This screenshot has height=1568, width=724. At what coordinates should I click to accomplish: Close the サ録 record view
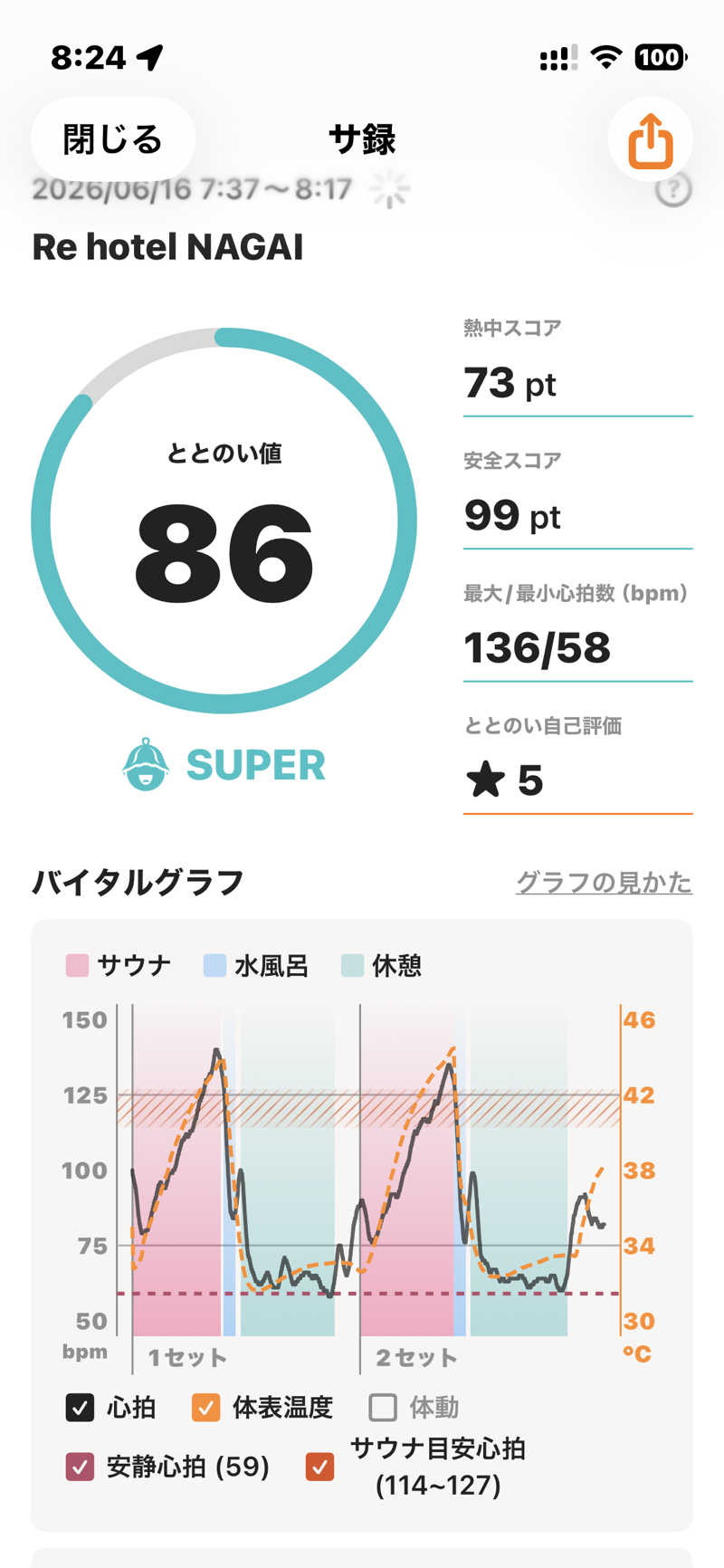113,139
